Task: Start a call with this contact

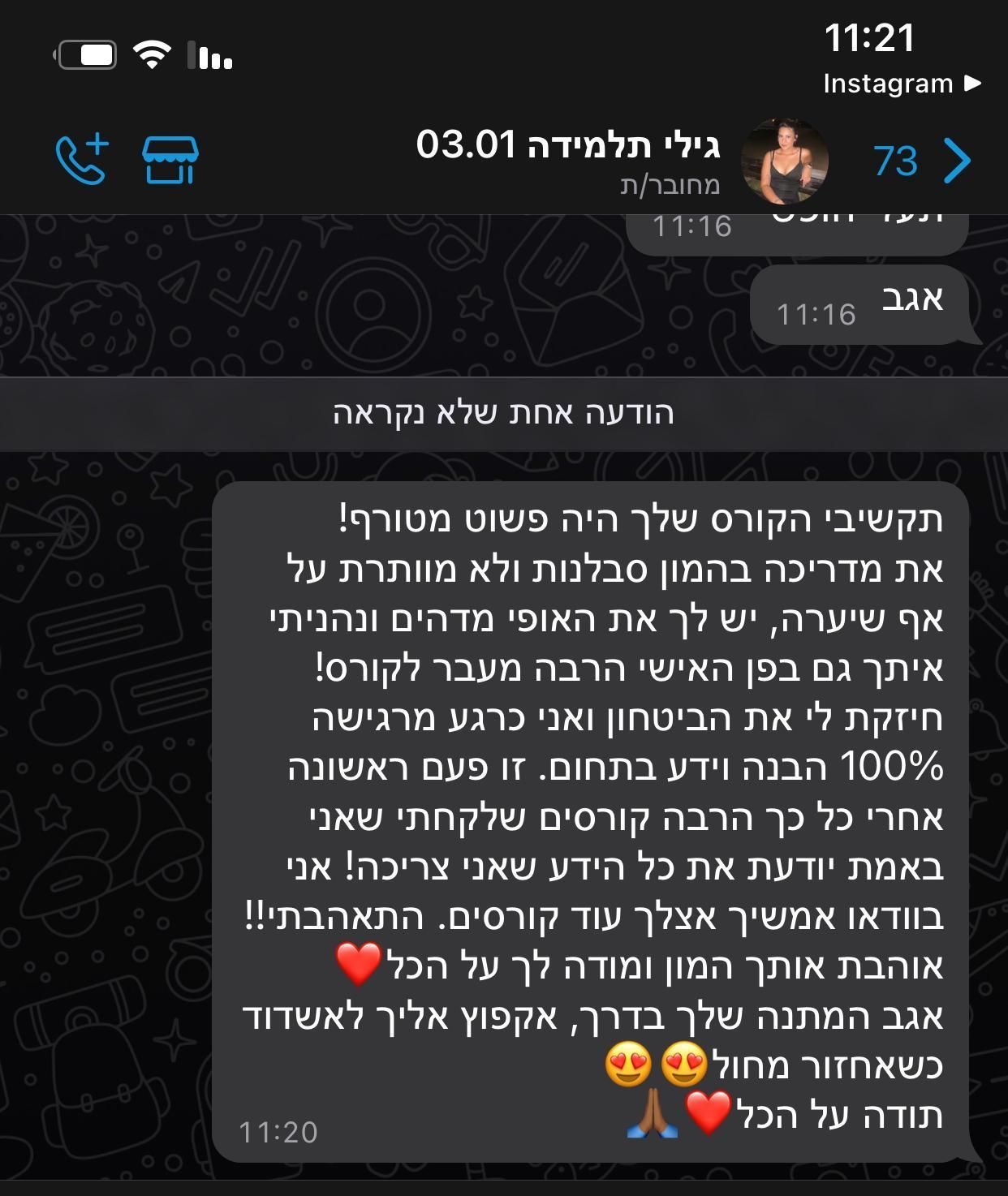Action: coord(82,160)
